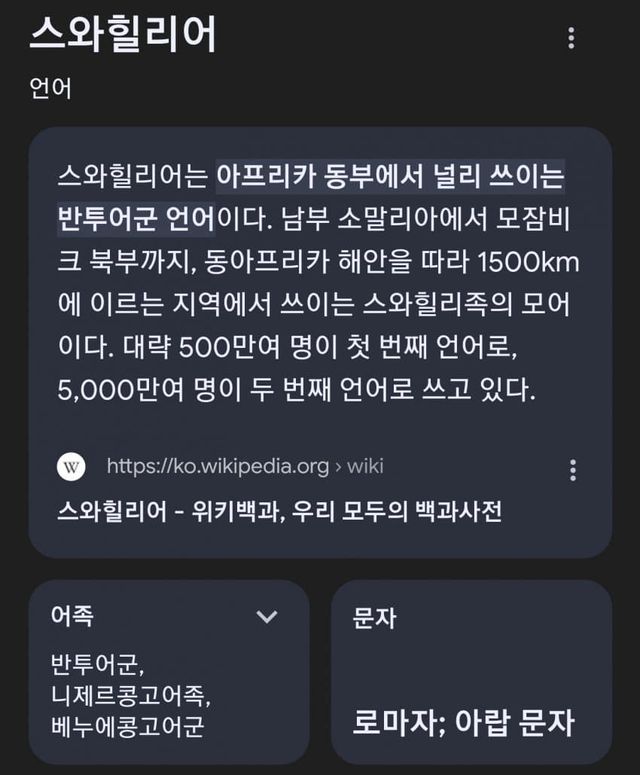Open the 문자 card showing 로마자; 아랍 문자
The height and width of the screenshot is (775, 640).
coord(471,672)
